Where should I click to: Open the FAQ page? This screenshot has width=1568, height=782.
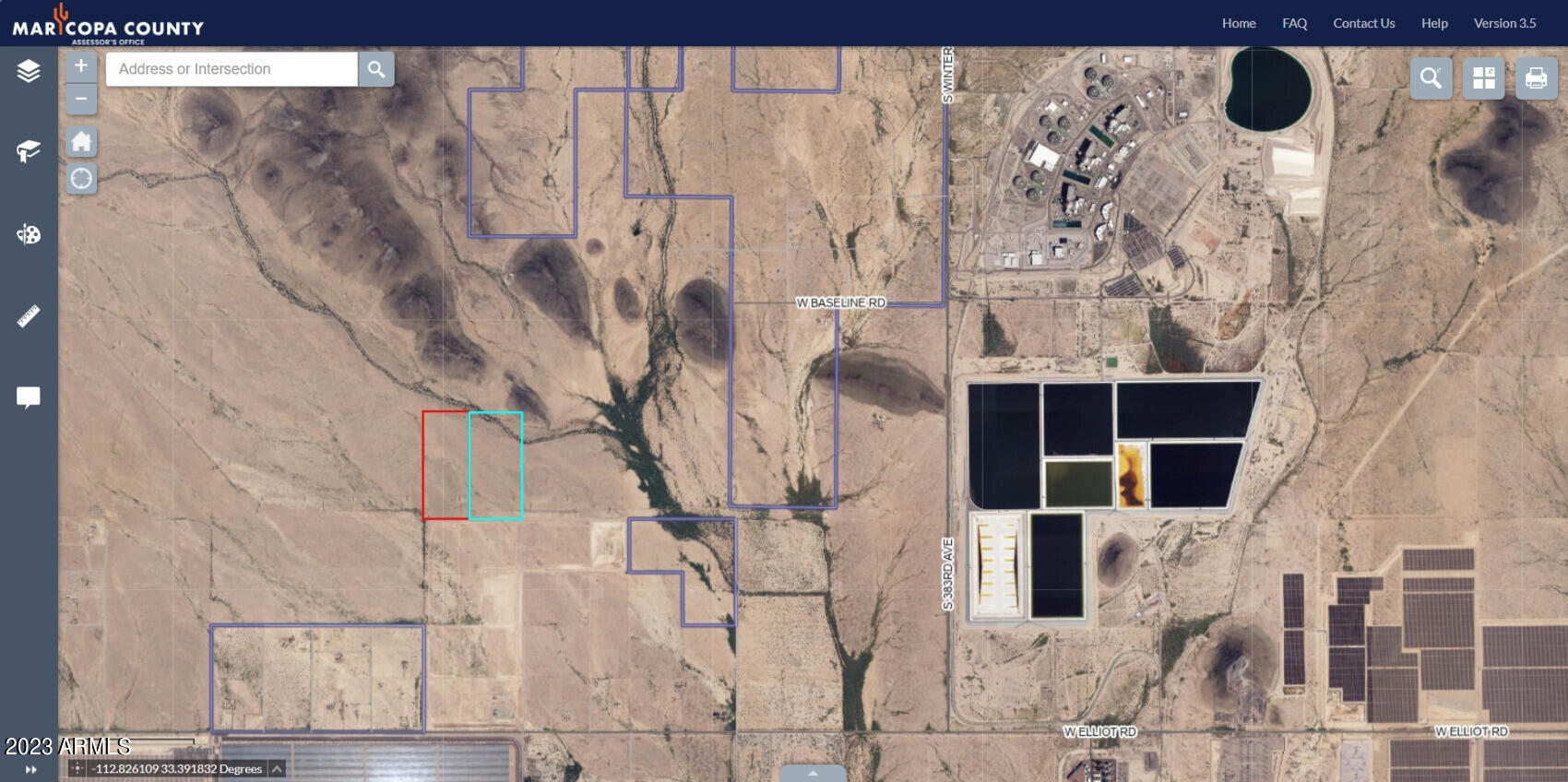click(x=1294, y=23)
